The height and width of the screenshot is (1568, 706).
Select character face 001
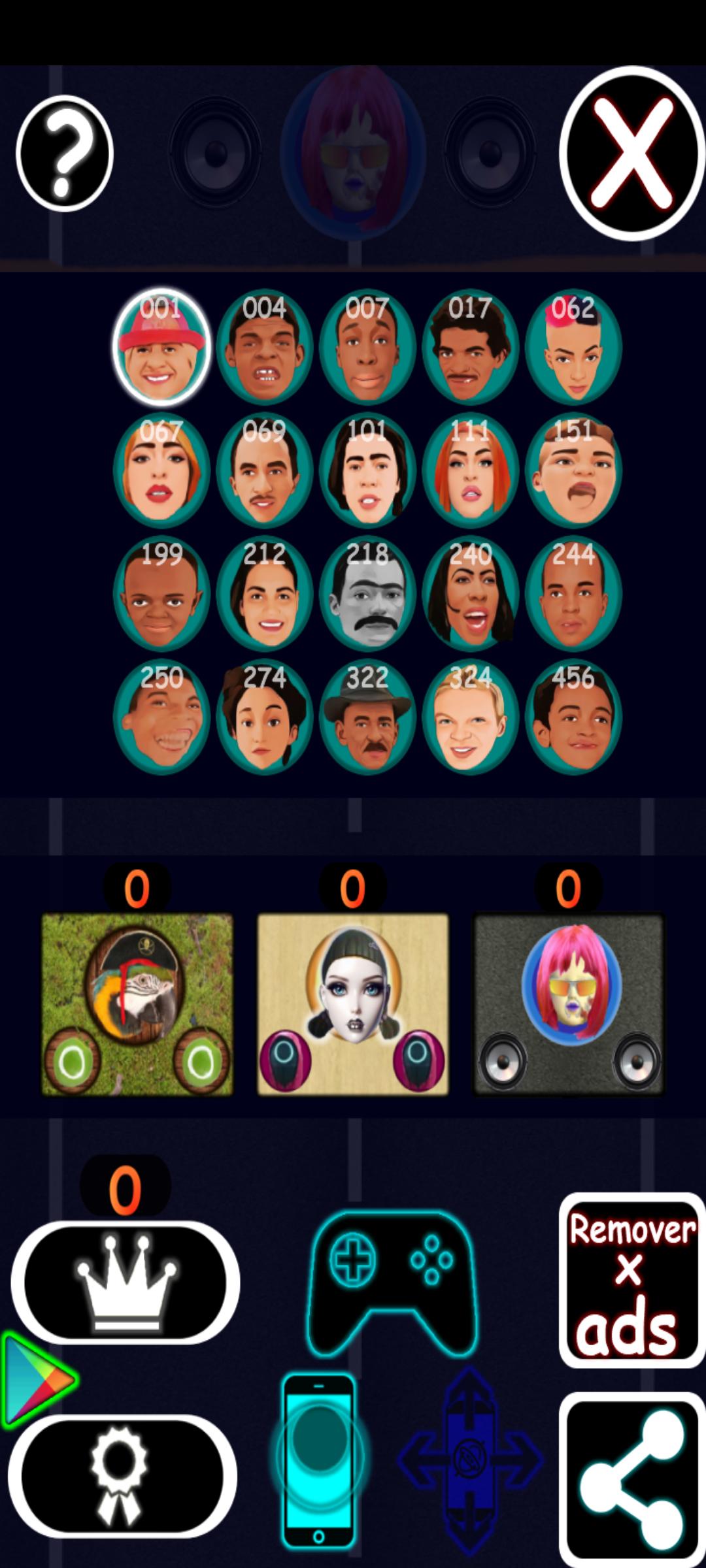click(161, 347)
